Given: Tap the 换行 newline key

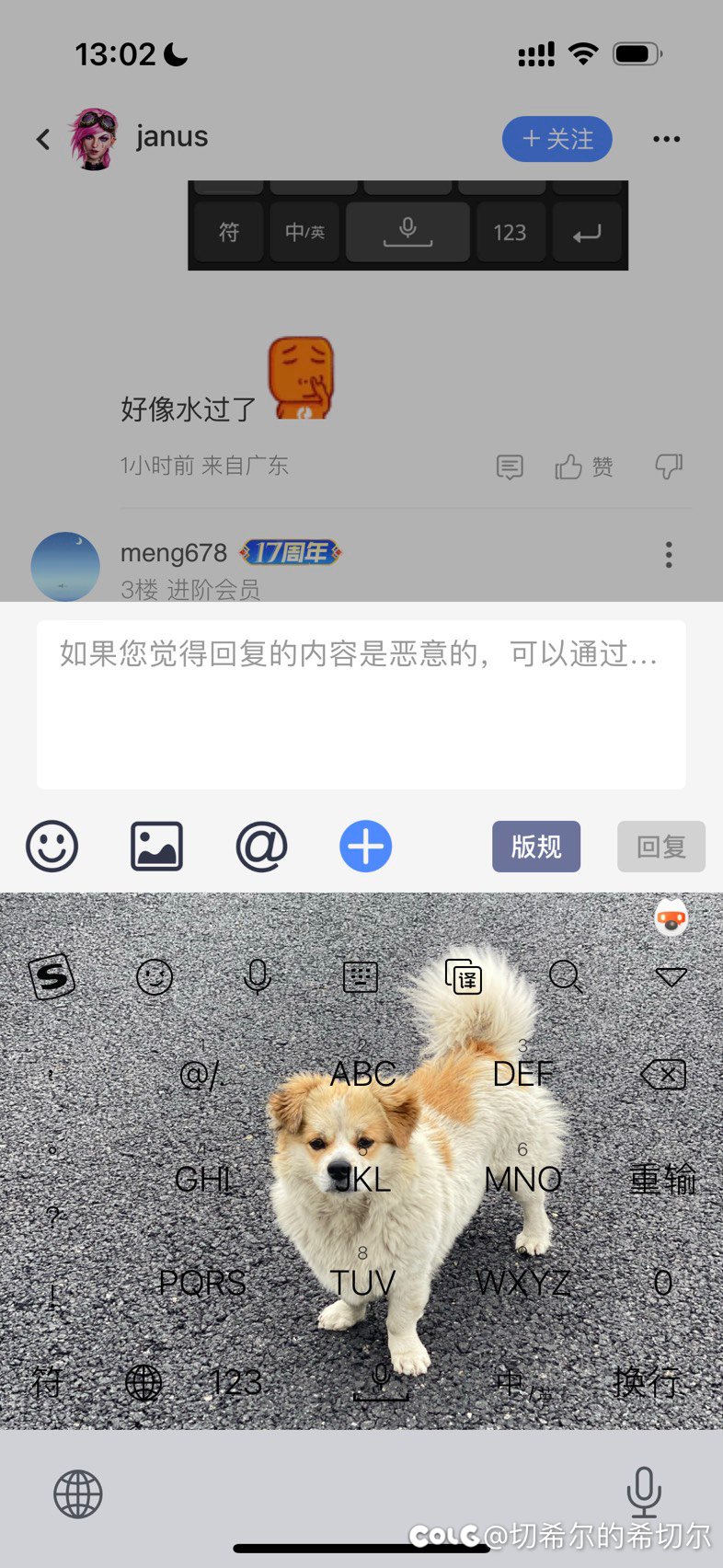Looking at the screenshot, I should tap(647, 1382).
